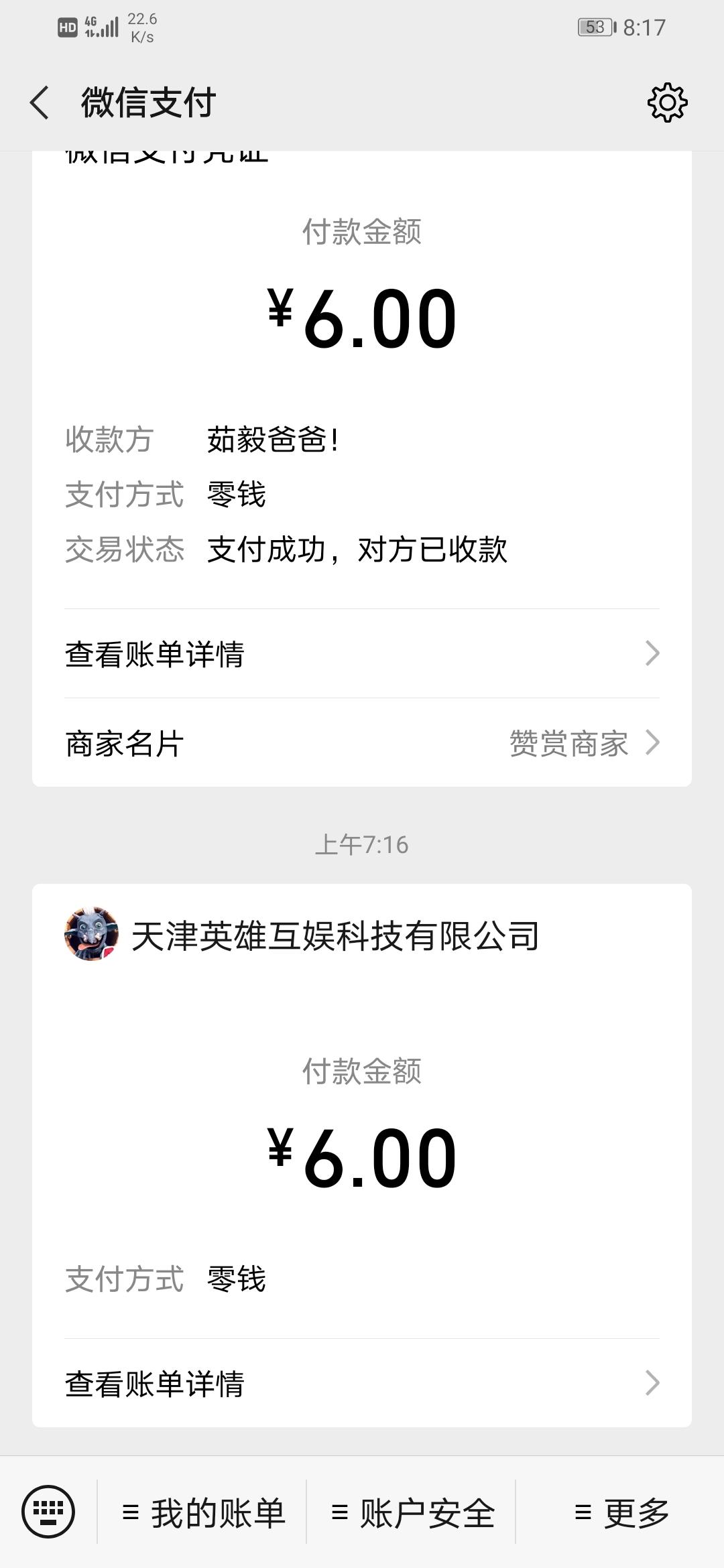Open 商家名片 赞赏商家 row

(x=362, y=743)
